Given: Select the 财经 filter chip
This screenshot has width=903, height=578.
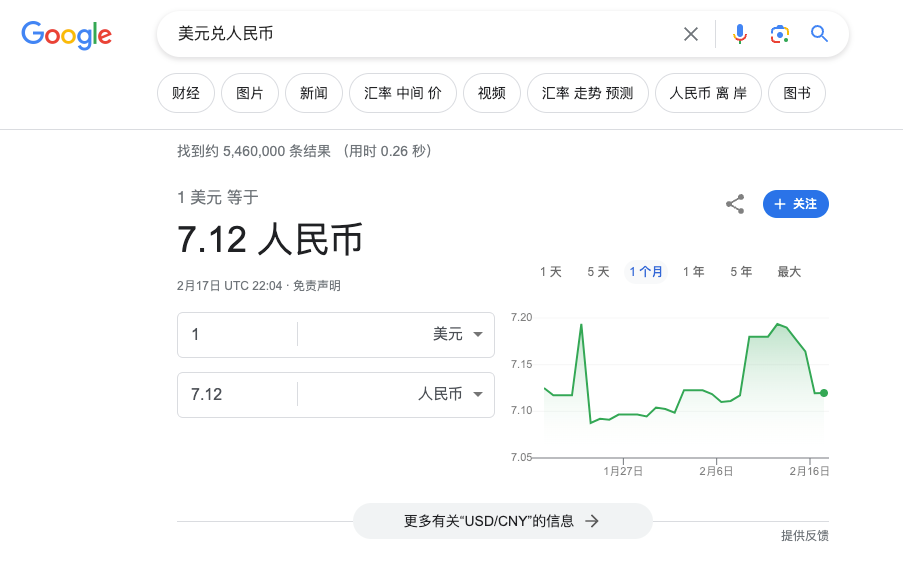Looking at the screenshot, I should pyautogui.click(x=186, y=93).
